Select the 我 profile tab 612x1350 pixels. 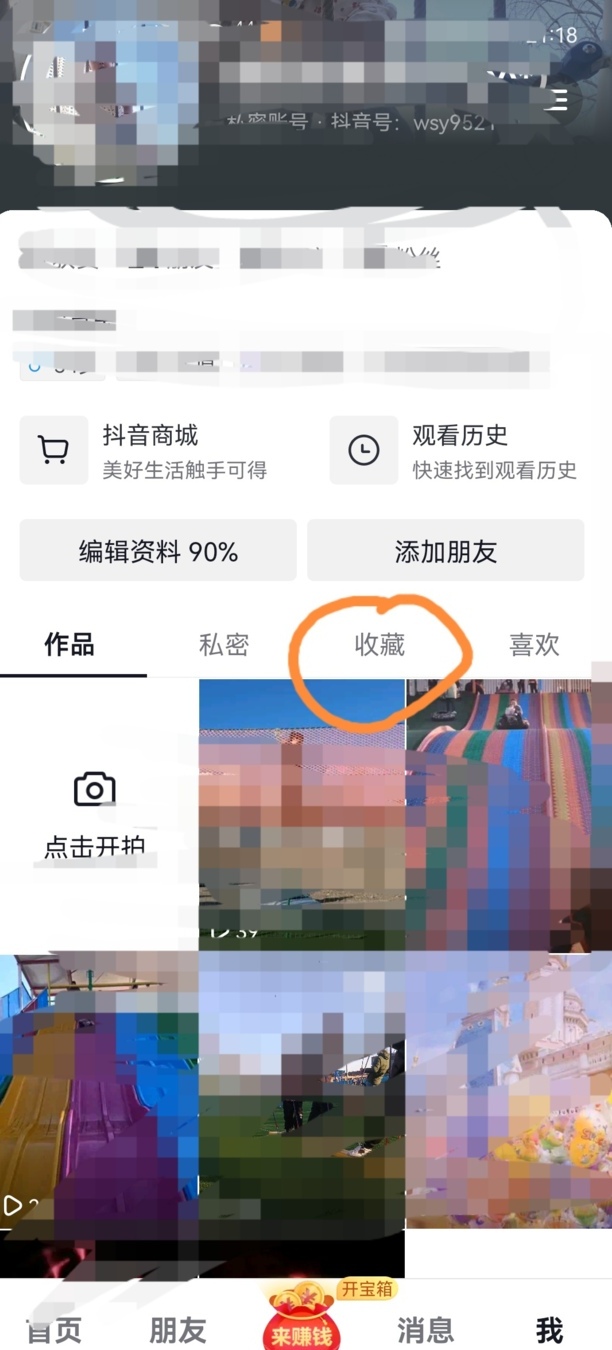coord(549,1330)
